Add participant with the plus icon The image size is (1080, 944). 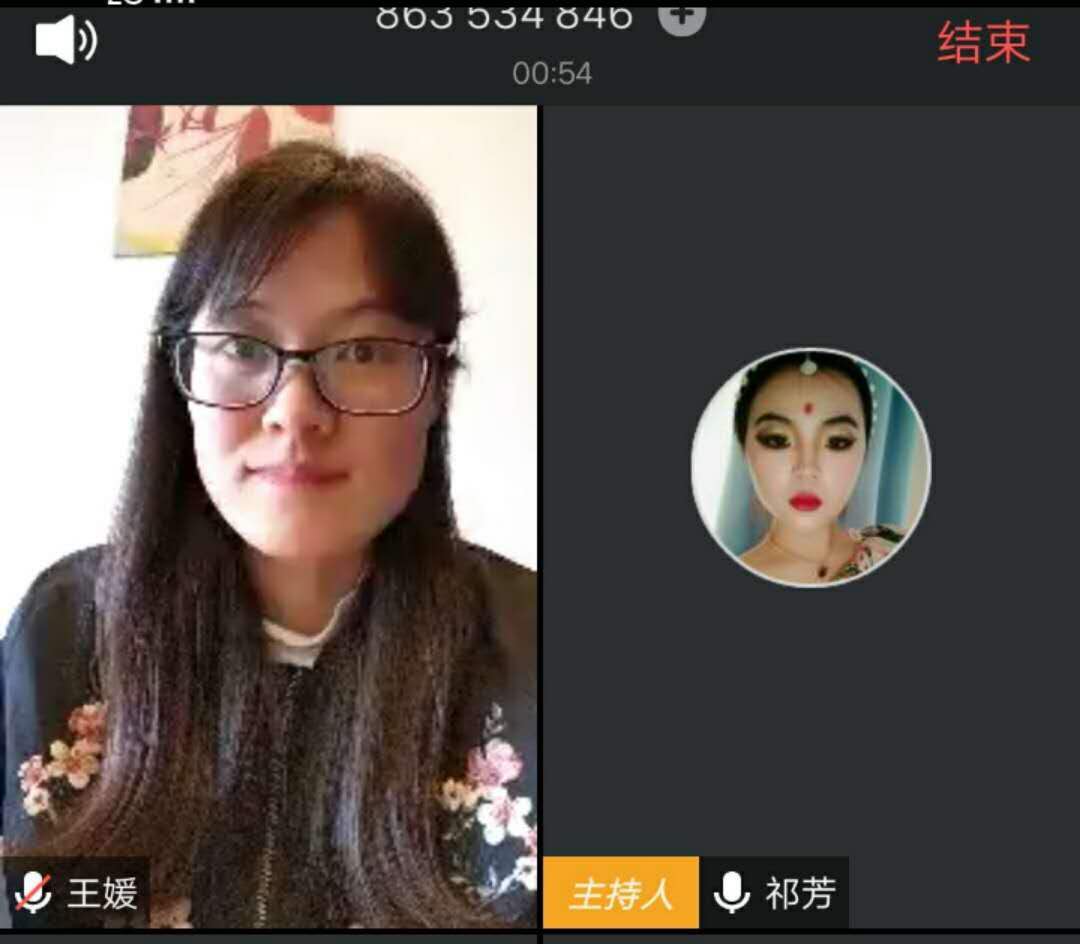click(682, 14)
